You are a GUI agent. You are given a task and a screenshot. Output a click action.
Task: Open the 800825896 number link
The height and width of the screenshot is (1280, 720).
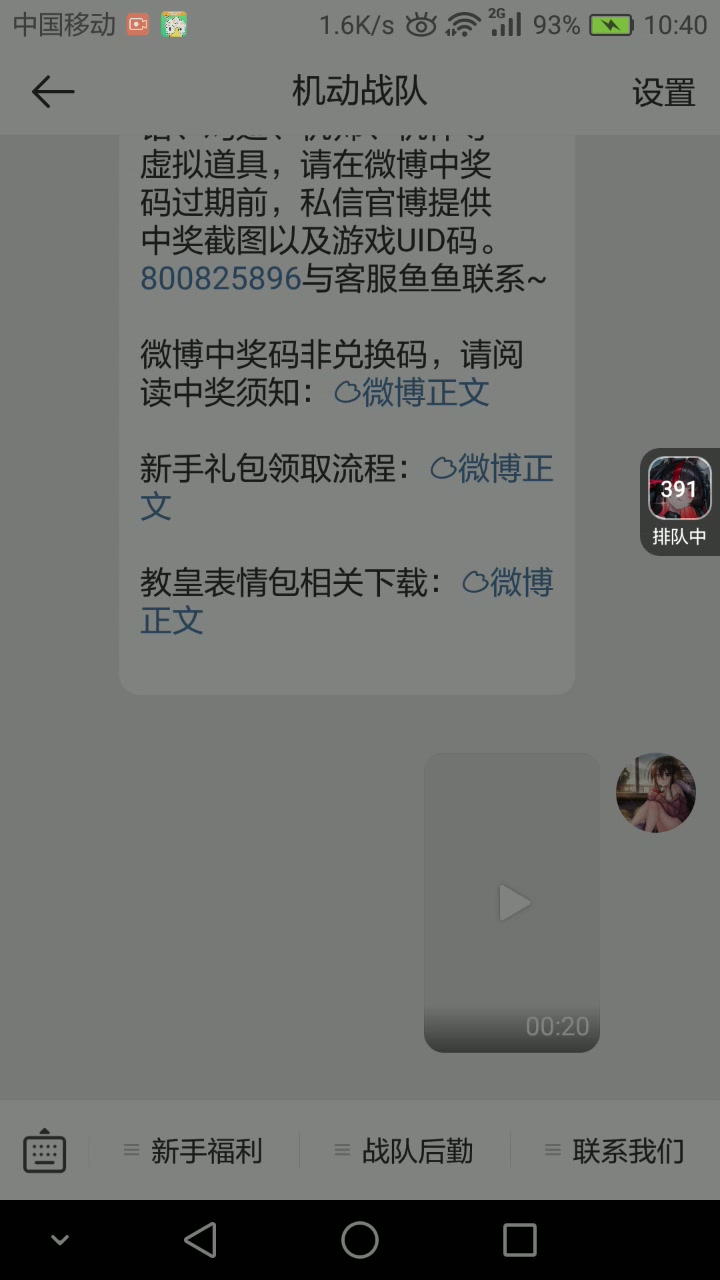221,278
